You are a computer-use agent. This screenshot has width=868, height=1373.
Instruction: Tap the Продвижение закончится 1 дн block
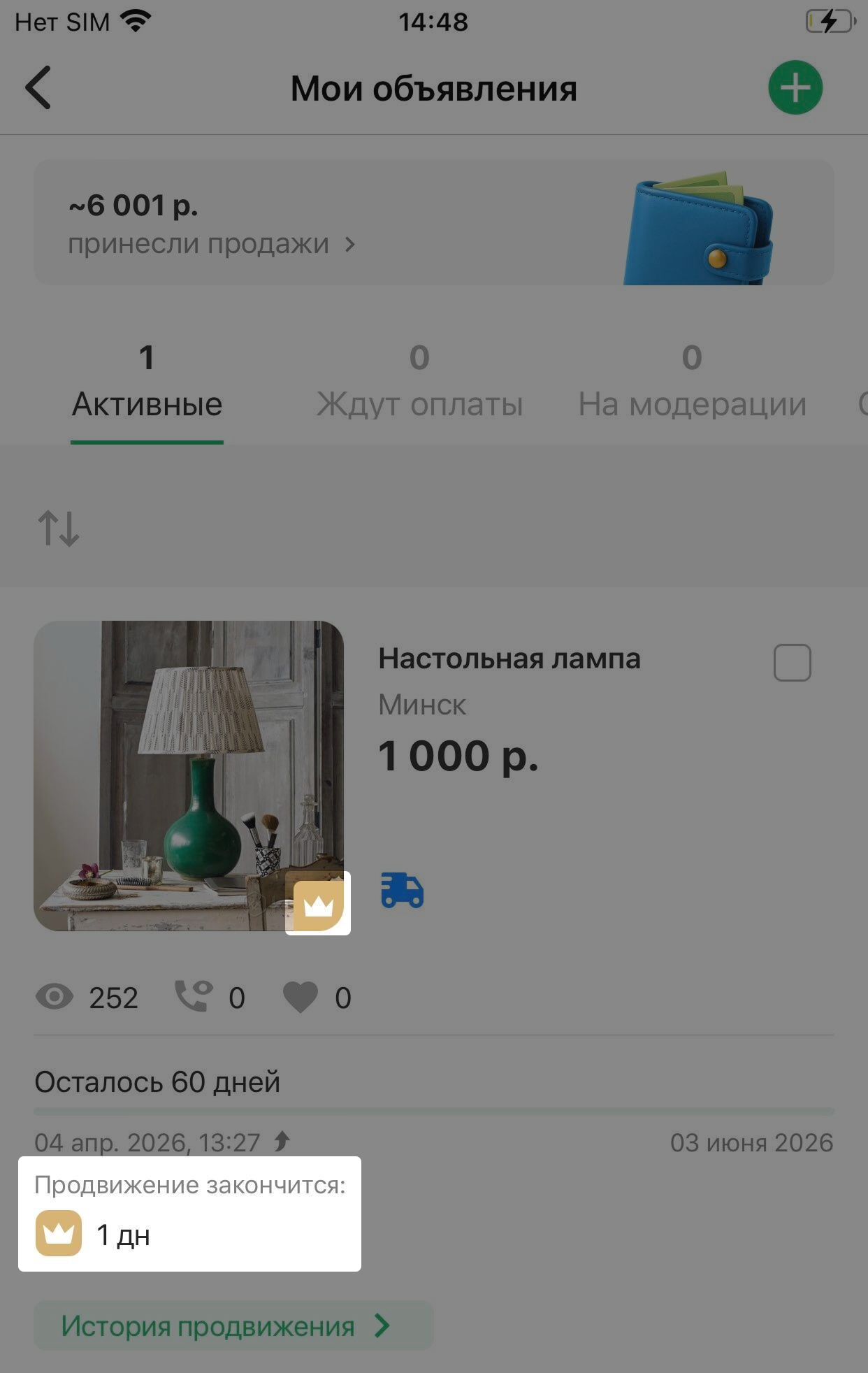click(x=189, y=1214)
